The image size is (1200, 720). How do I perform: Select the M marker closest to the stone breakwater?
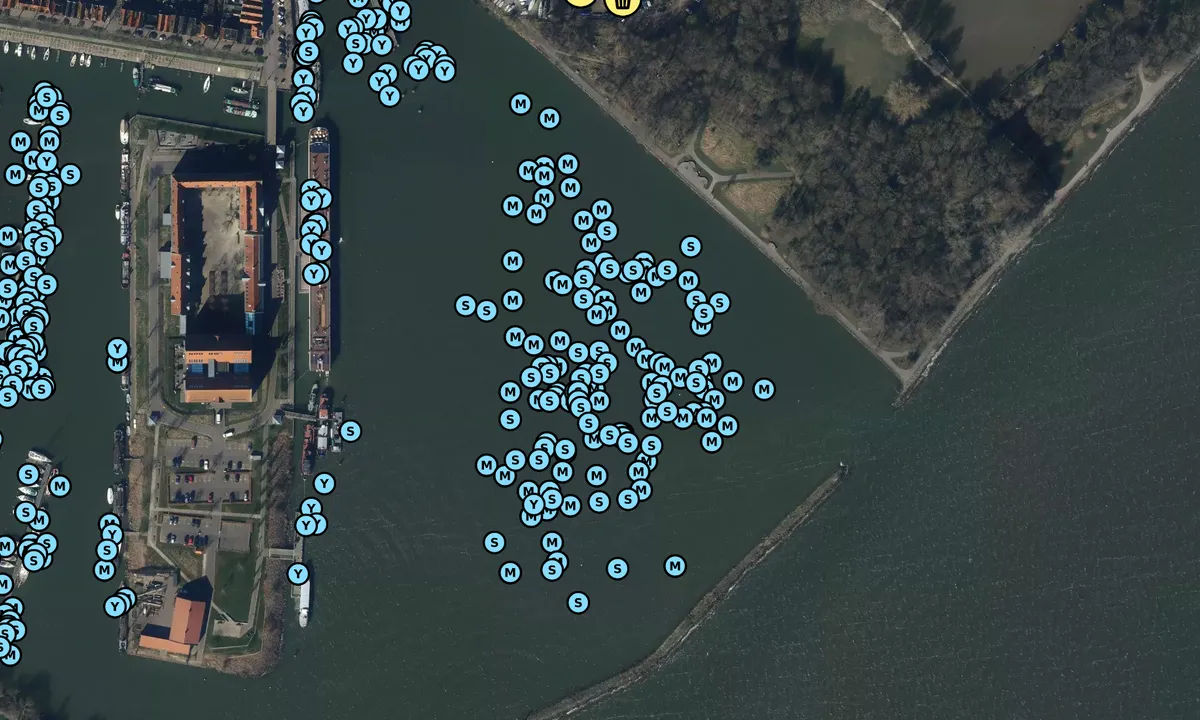675,566
